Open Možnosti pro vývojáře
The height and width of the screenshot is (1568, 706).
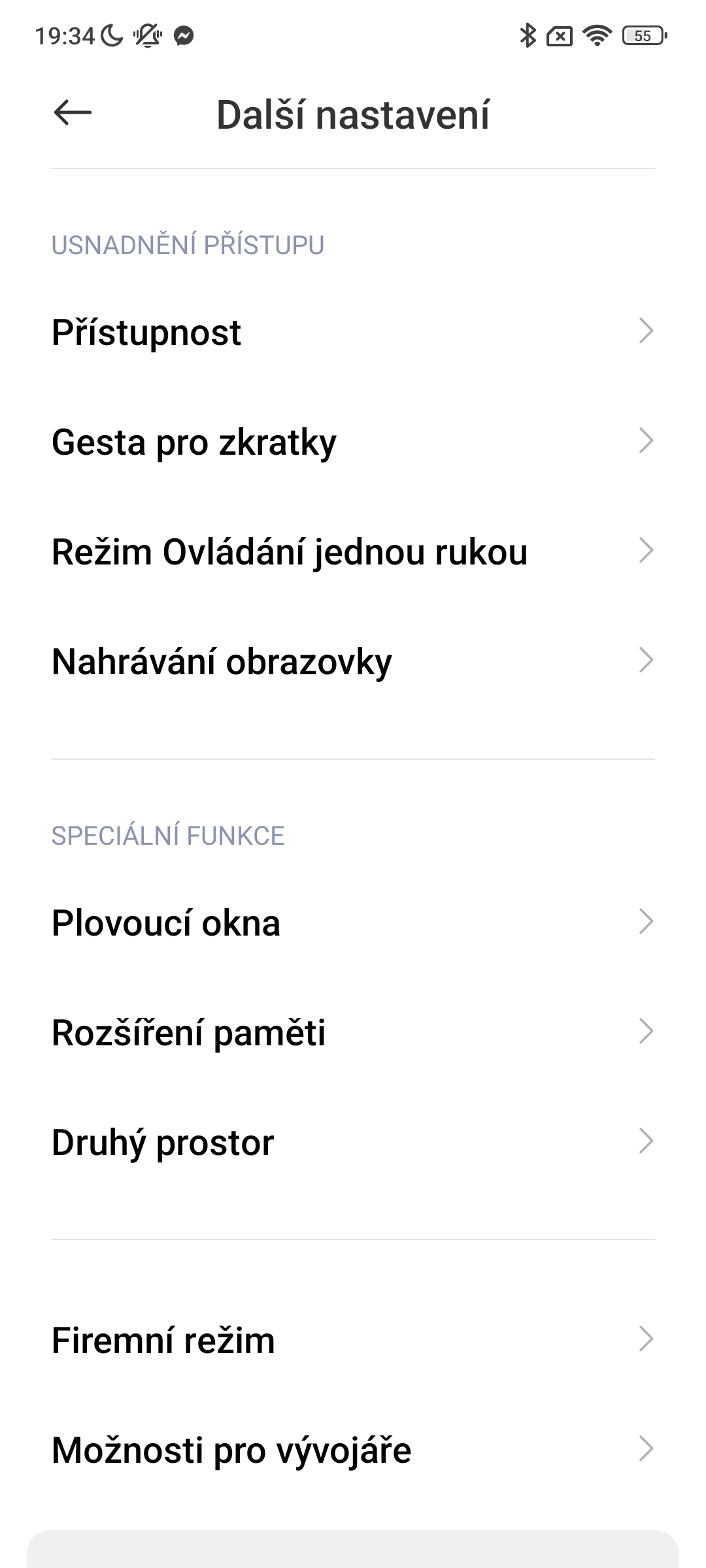click(353, 1450)
